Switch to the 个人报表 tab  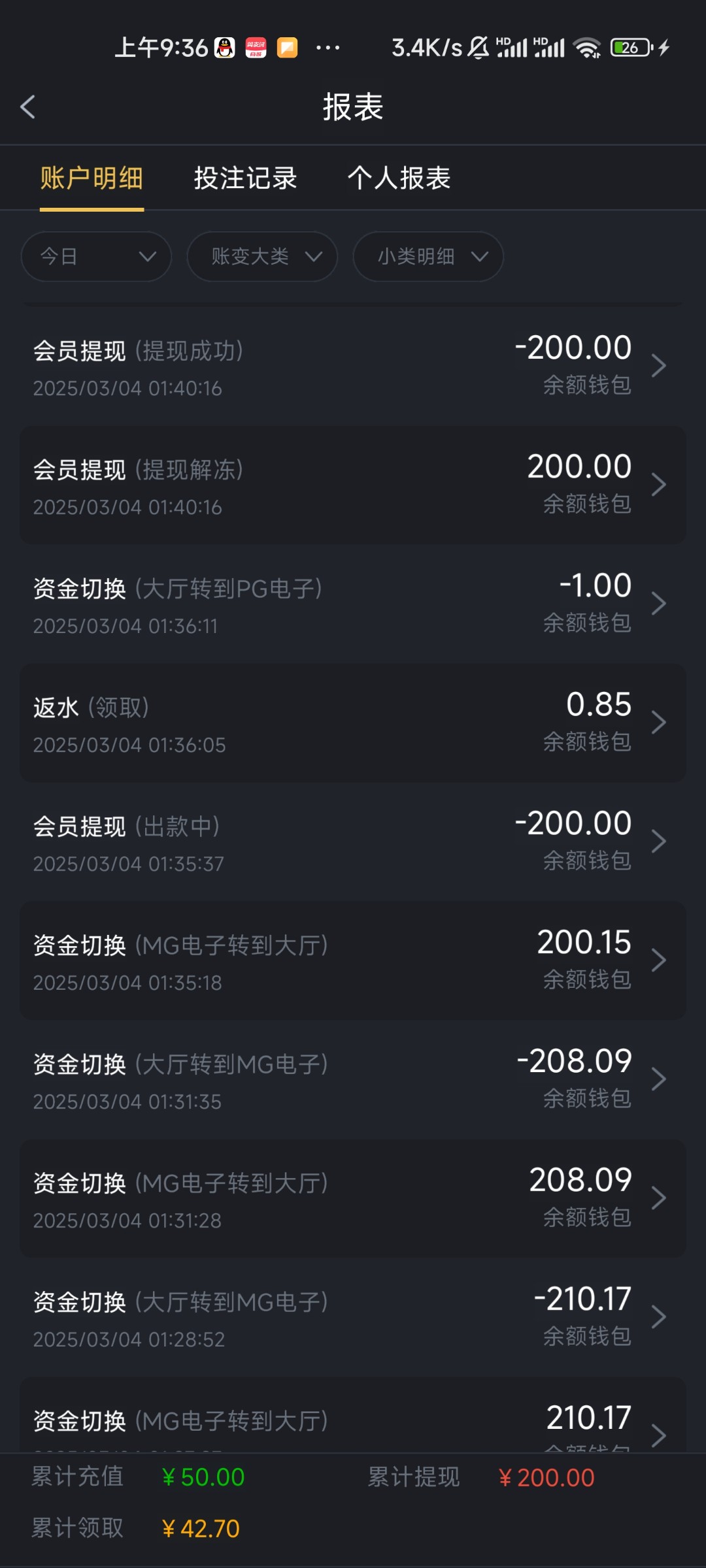coord(399,178)
